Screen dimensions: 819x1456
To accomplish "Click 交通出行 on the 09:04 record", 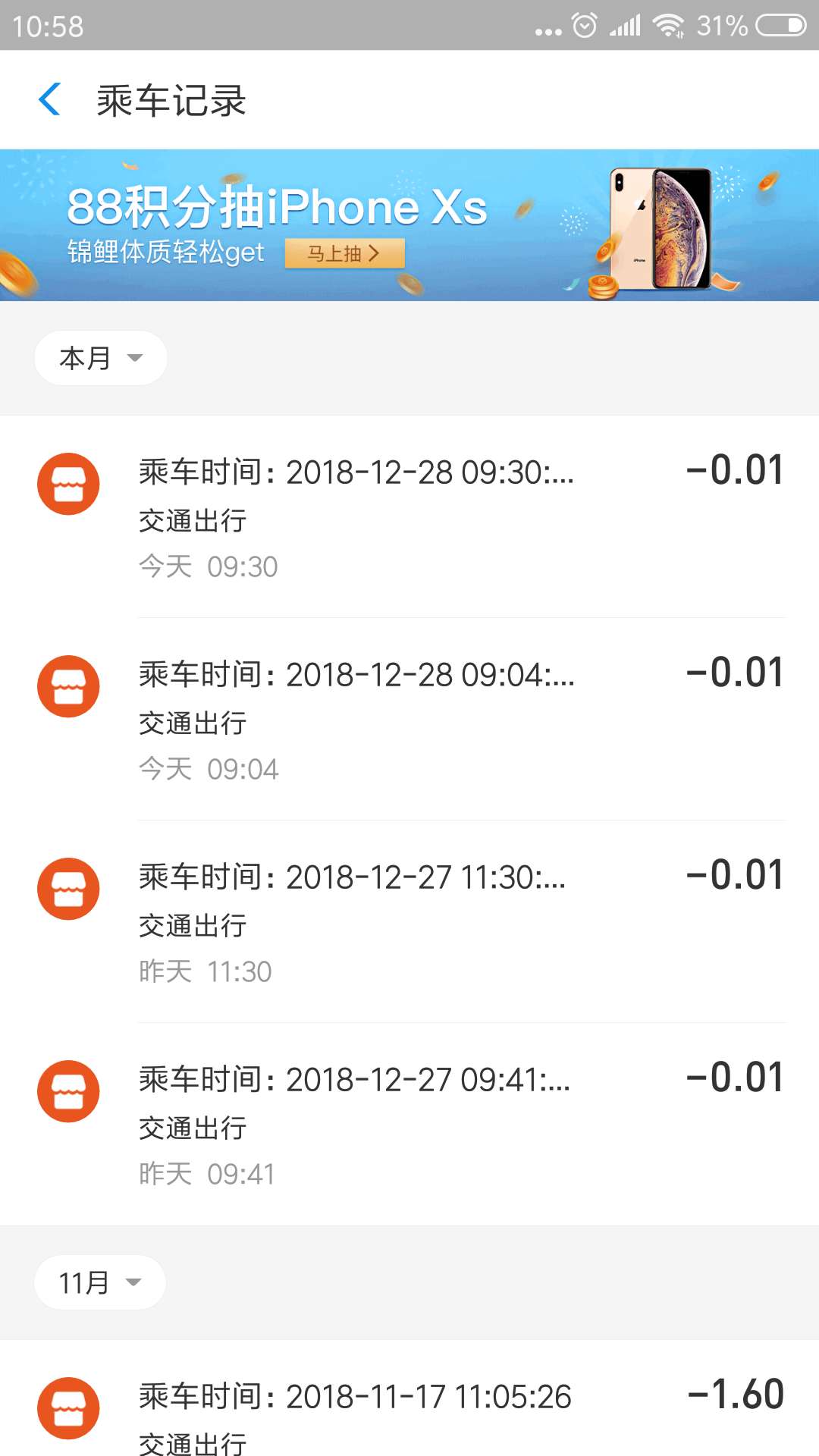I will pyautogui.click(x=192, y=724).
